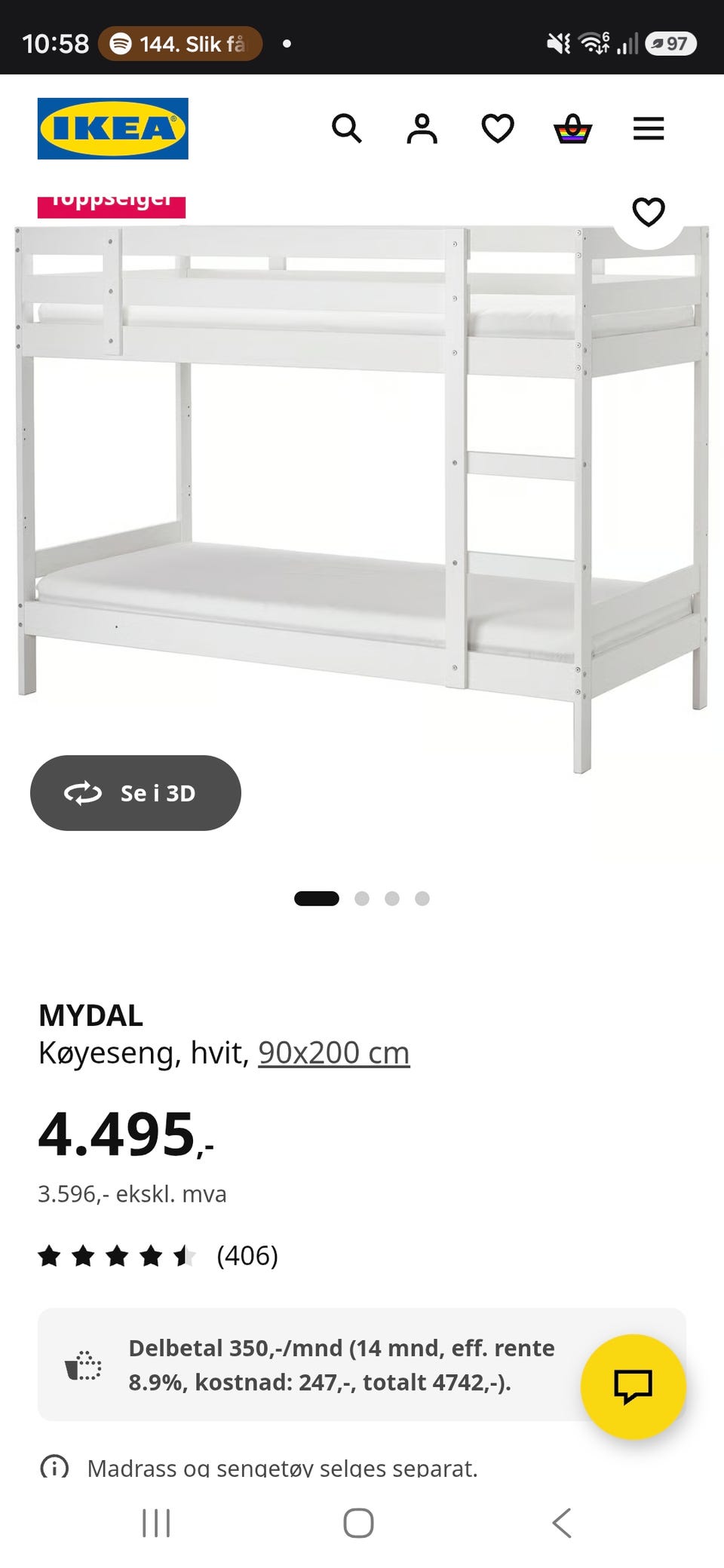The height and width of the screenshot is (1568, 724).
Task: View the bed with Se i 3D
Action: tap(136, 793)
